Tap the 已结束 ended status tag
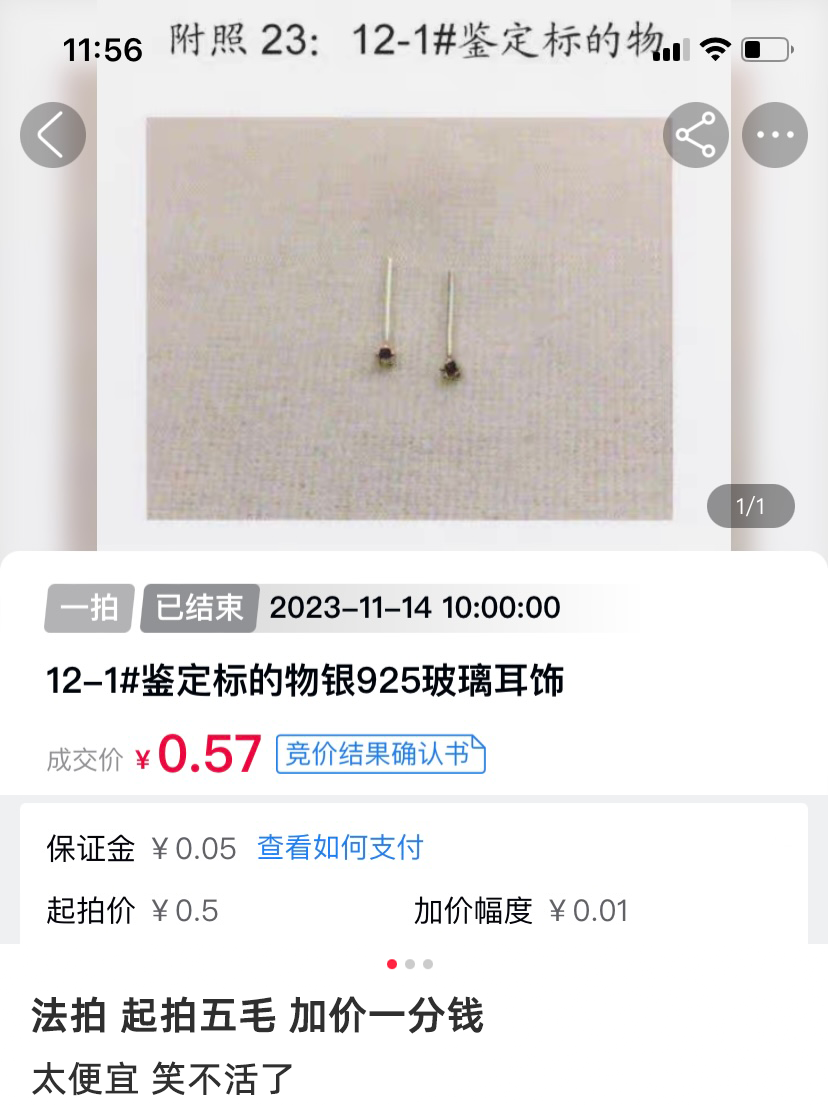The width and height of the screenshot is (828, 1105). tap(198, 607)
